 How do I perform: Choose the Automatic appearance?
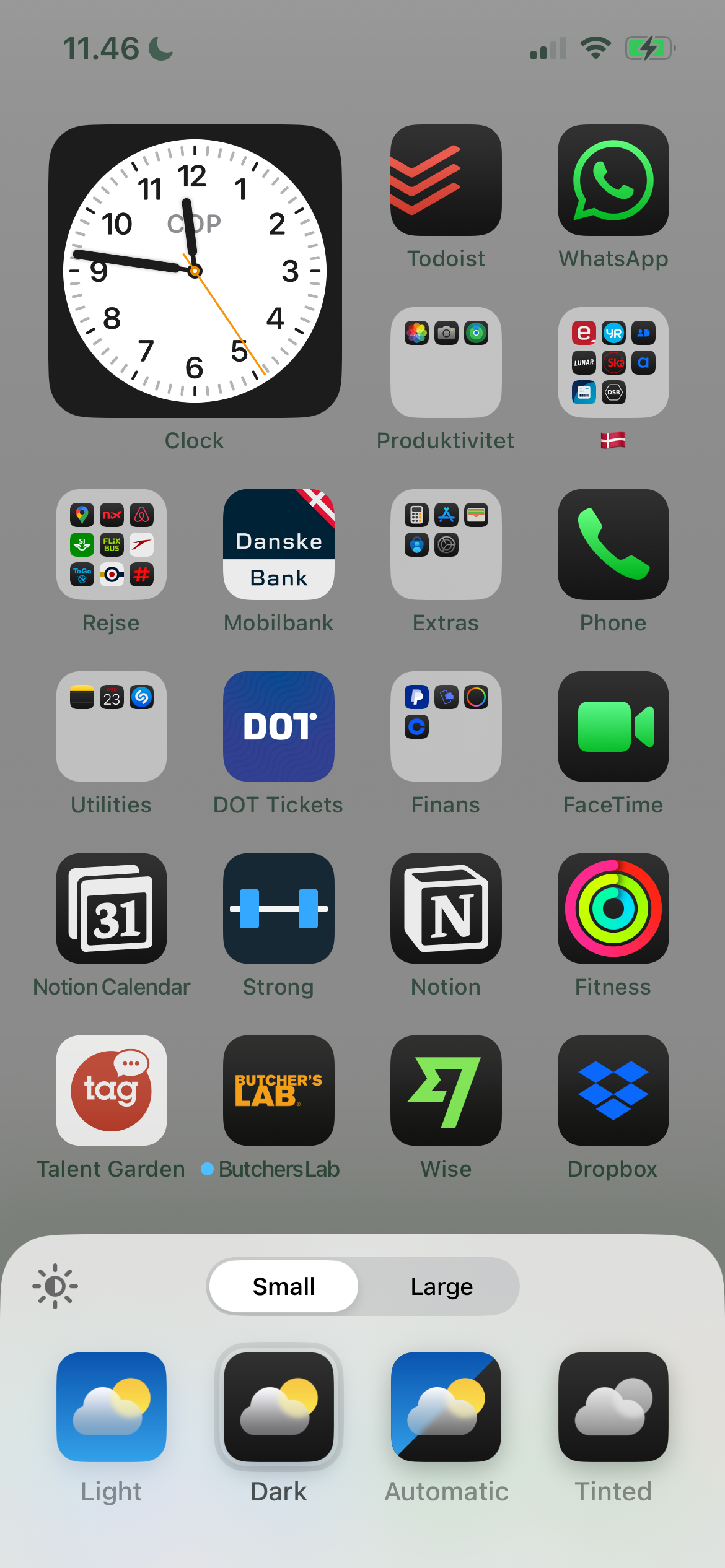(446, 1406)
